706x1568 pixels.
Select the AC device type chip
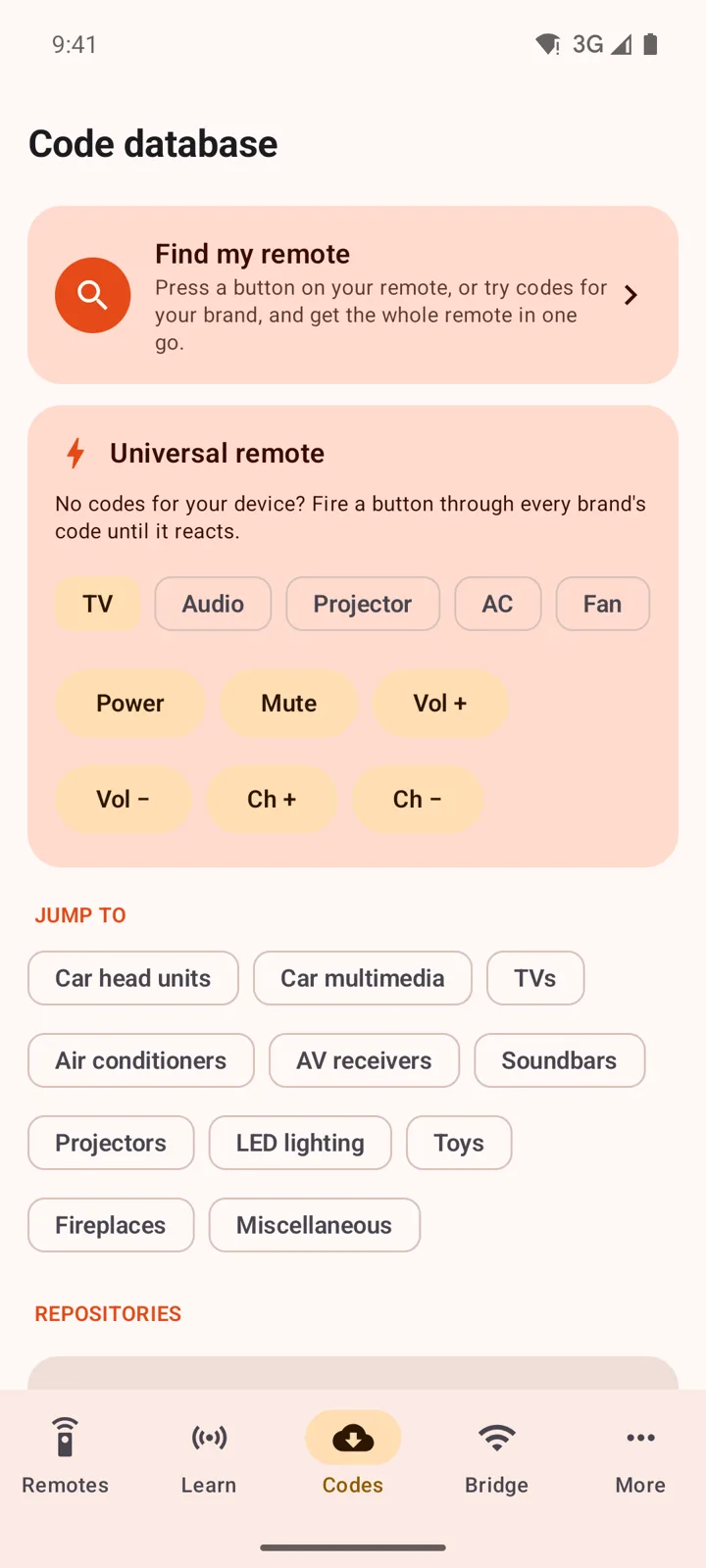pos(498,604)
